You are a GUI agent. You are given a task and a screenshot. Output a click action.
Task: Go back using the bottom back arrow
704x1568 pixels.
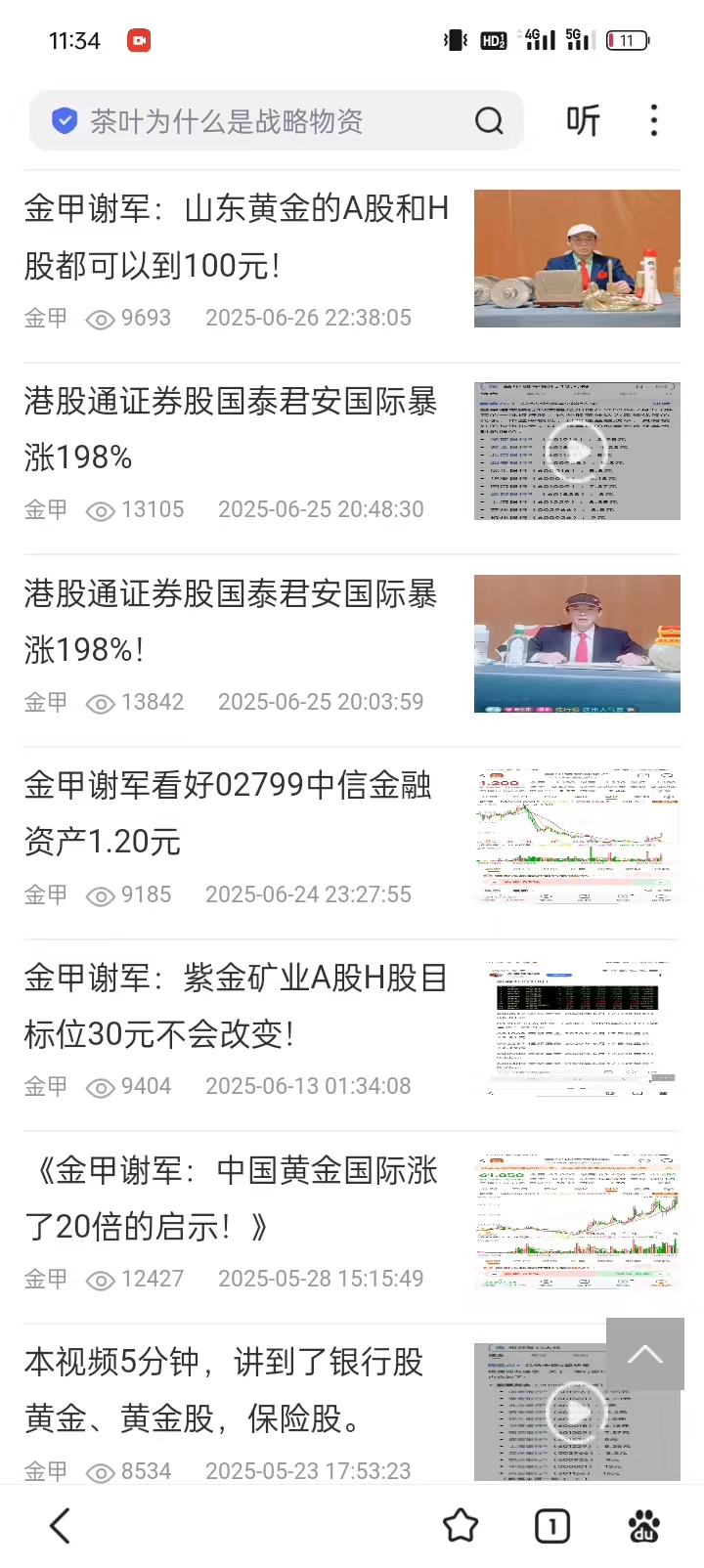coord(61,1525)
